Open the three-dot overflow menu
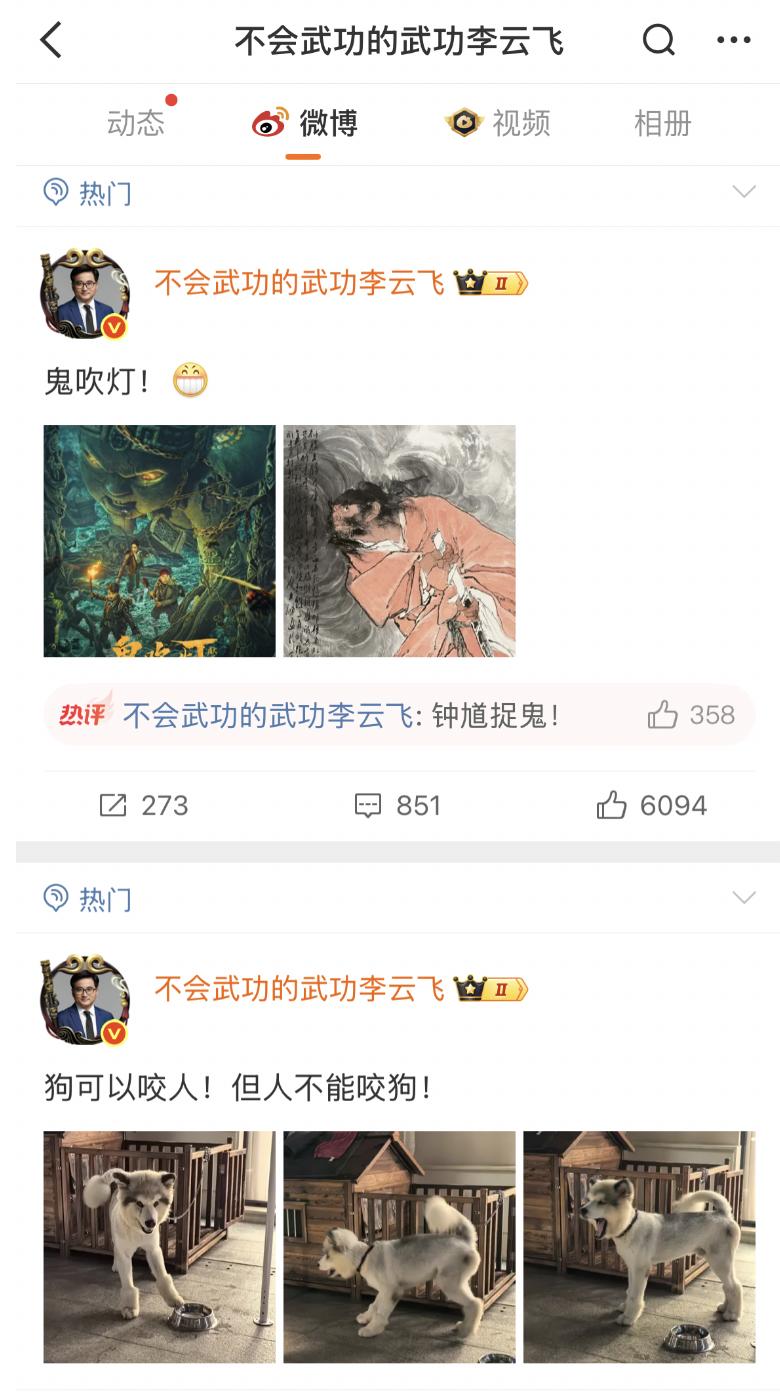Screen dimensions: 780x1392 click(734, 41)
